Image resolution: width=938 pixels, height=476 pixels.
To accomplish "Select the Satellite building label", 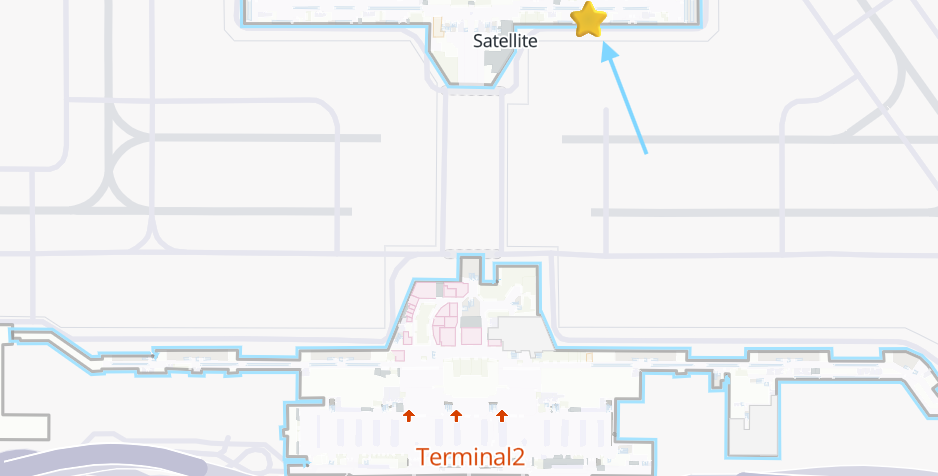I will pyautogui.click(x=505, y=41).
